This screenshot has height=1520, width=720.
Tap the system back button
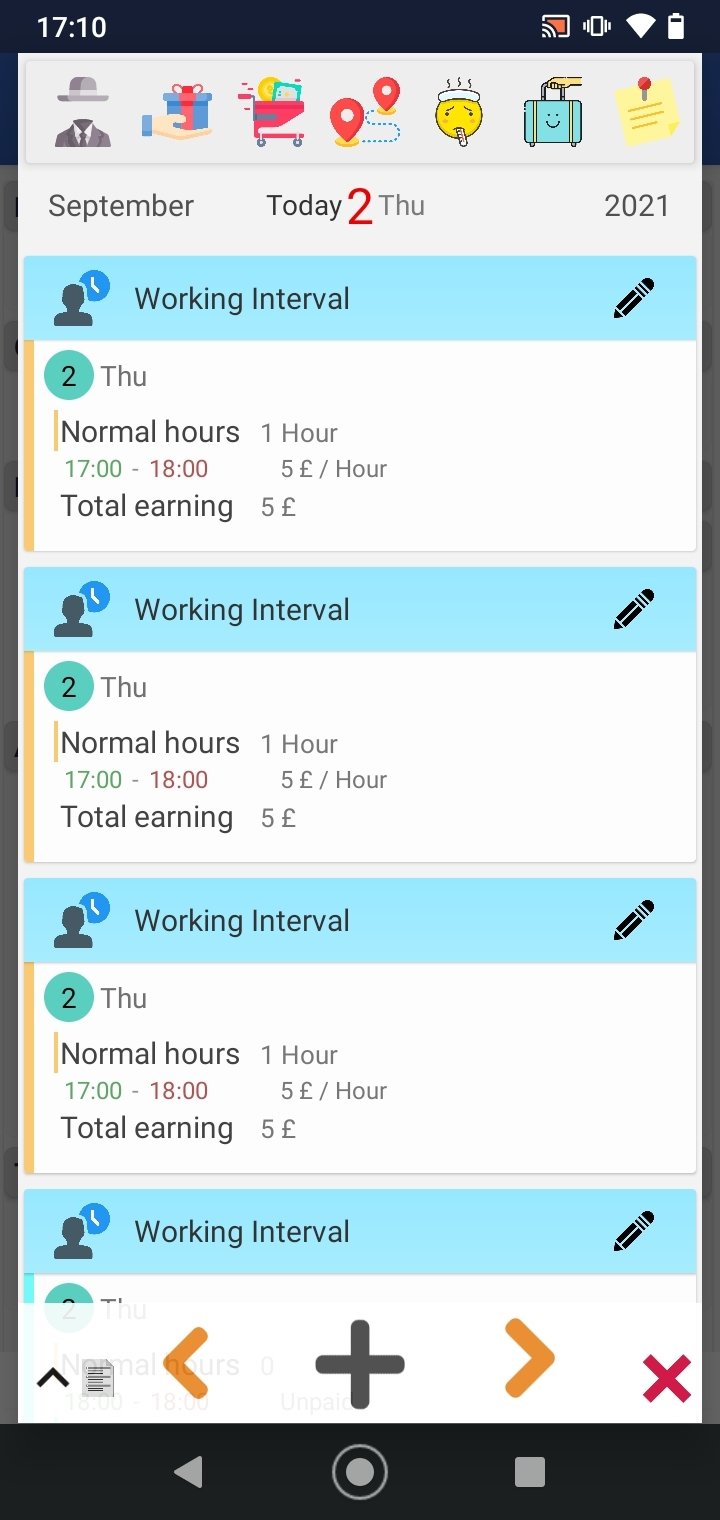[x=188, y=1472]
